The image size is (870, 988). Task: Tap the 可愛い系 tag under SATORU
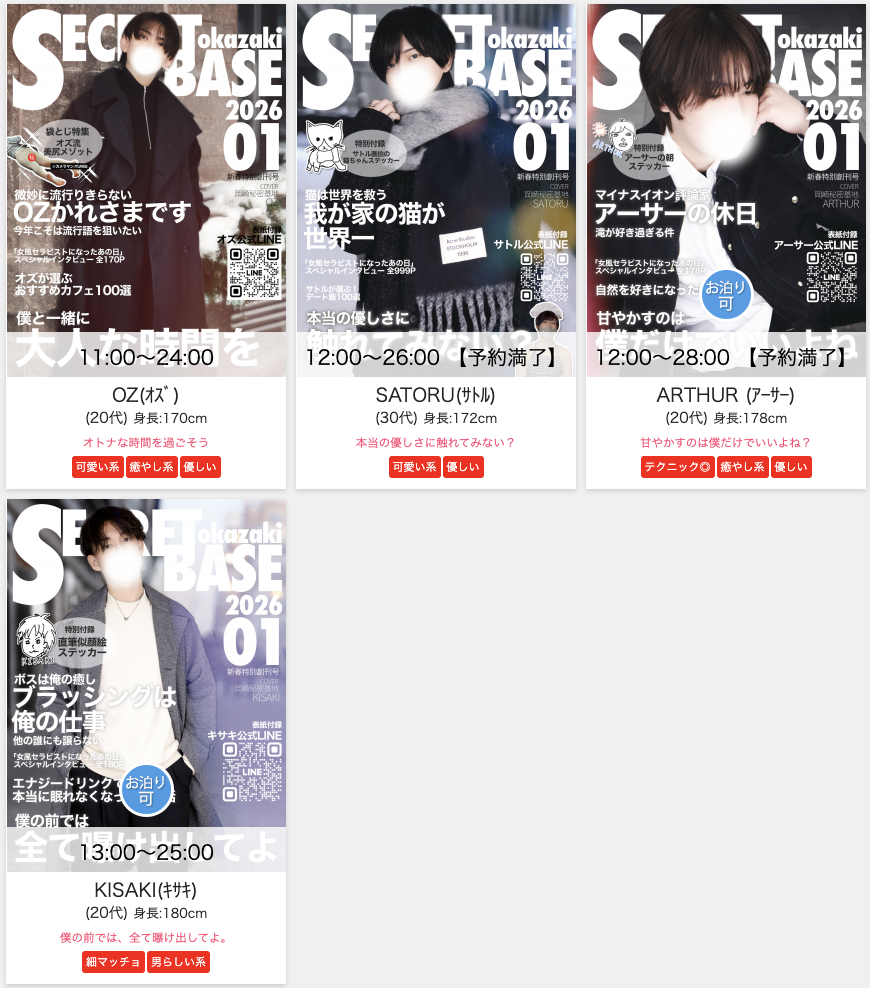(x=414, y=467)
